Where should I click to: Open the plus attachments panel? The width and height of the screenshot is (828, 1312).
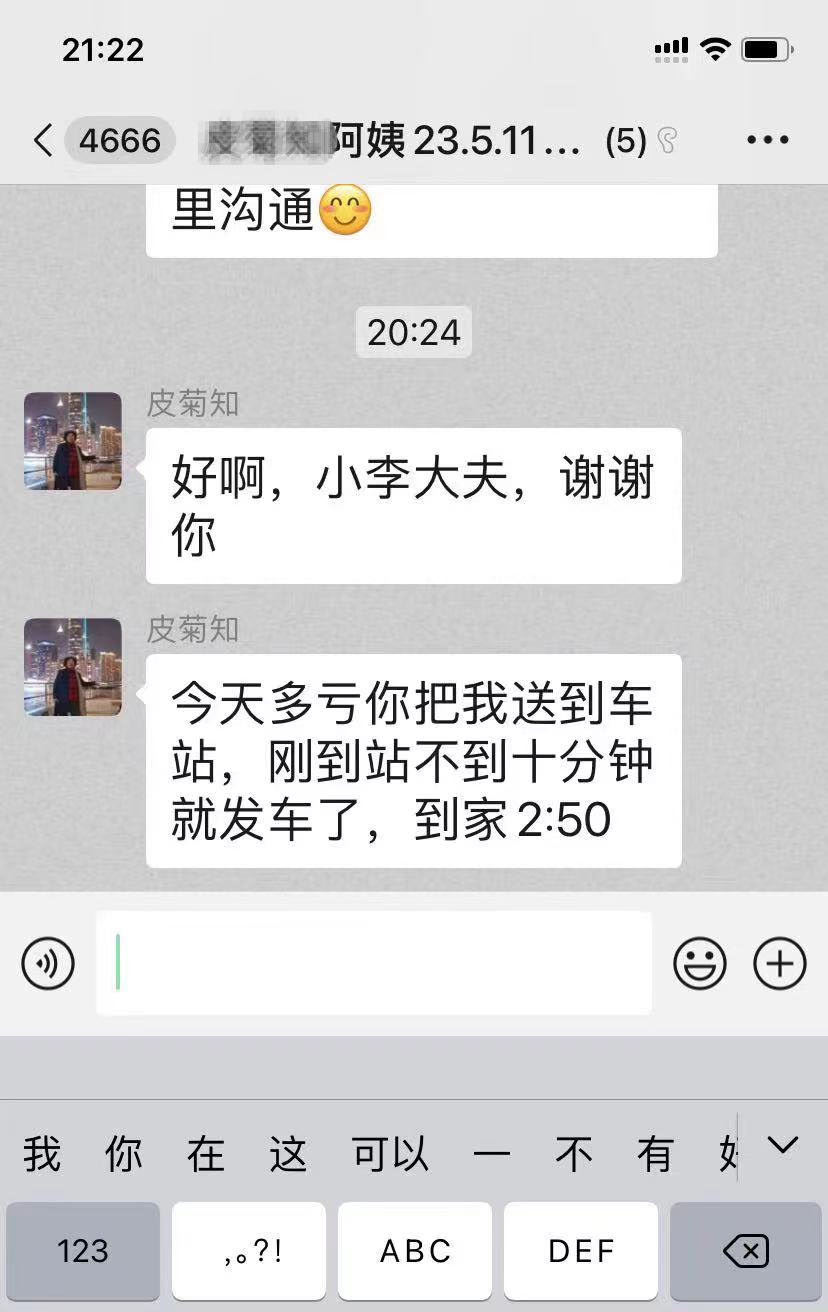pos(779,964)
